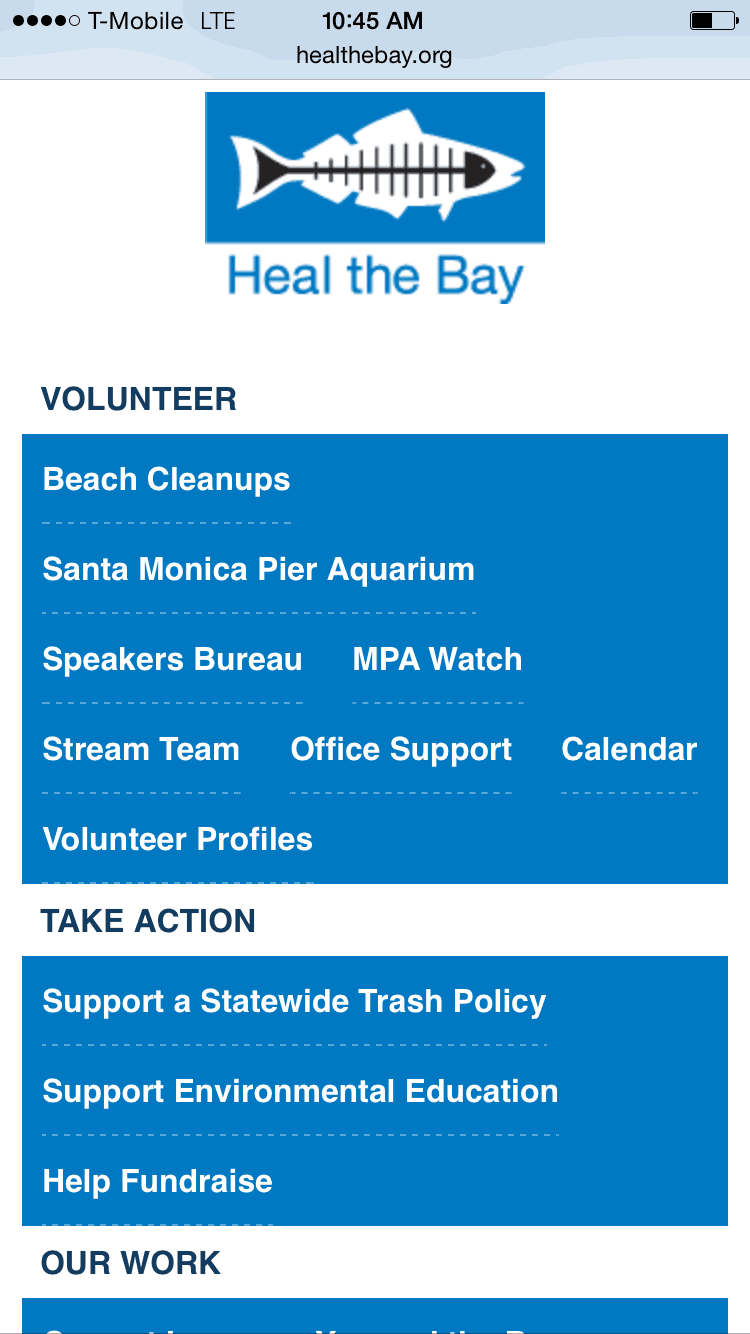Open Support Environmental Education link
This screenshot has width=750, height=1334.
click(300, 1092)
